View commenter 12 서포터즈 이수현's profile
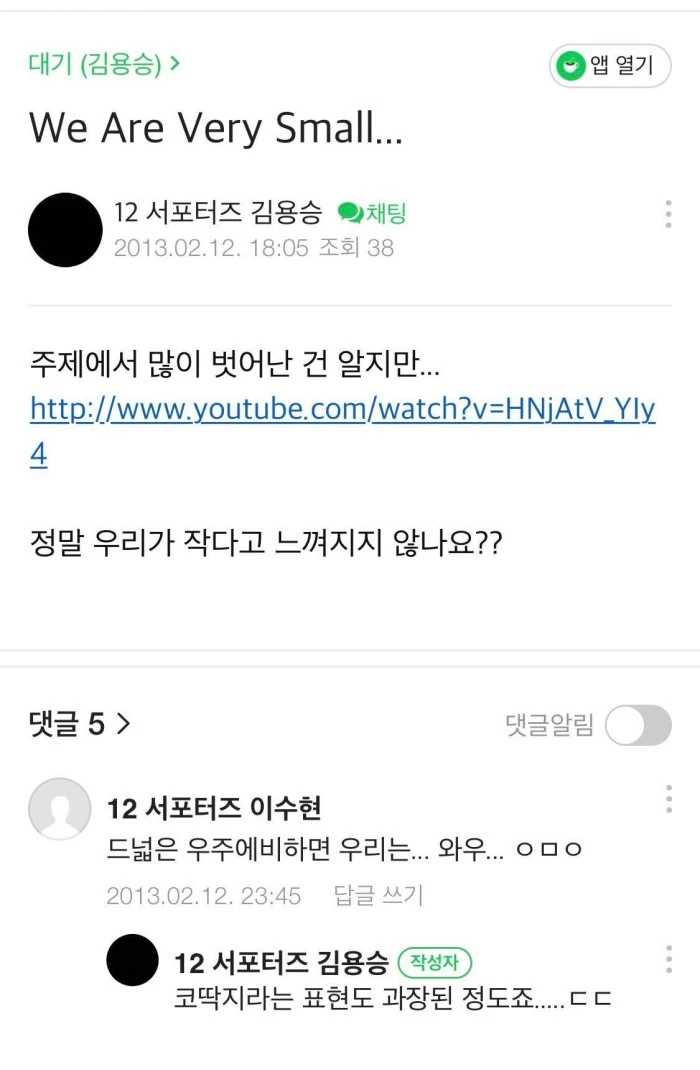 pyautogui.click(x=214, y=808)
